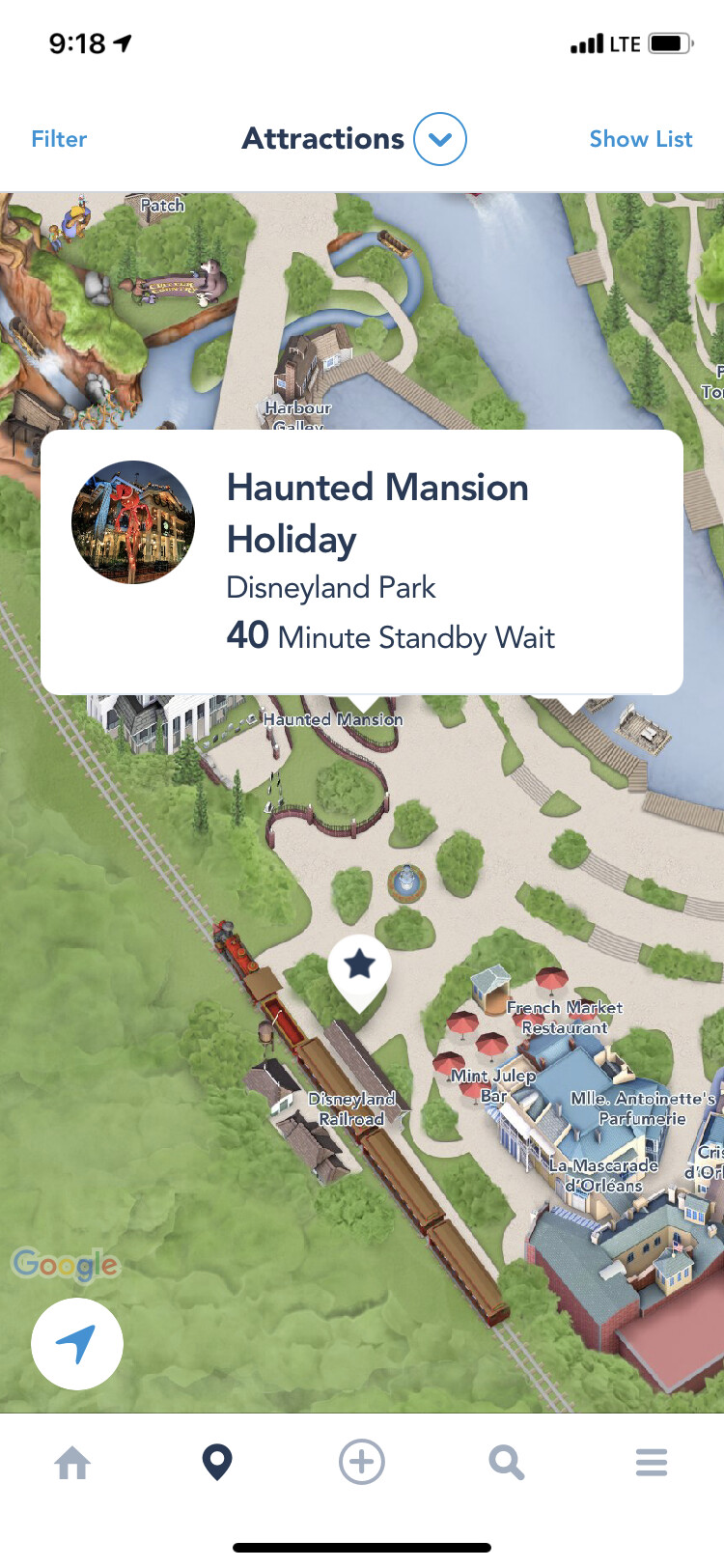Open the Haunted Mansion Holiday card
The image size is (724, 1568).
[x=362, y=562]
